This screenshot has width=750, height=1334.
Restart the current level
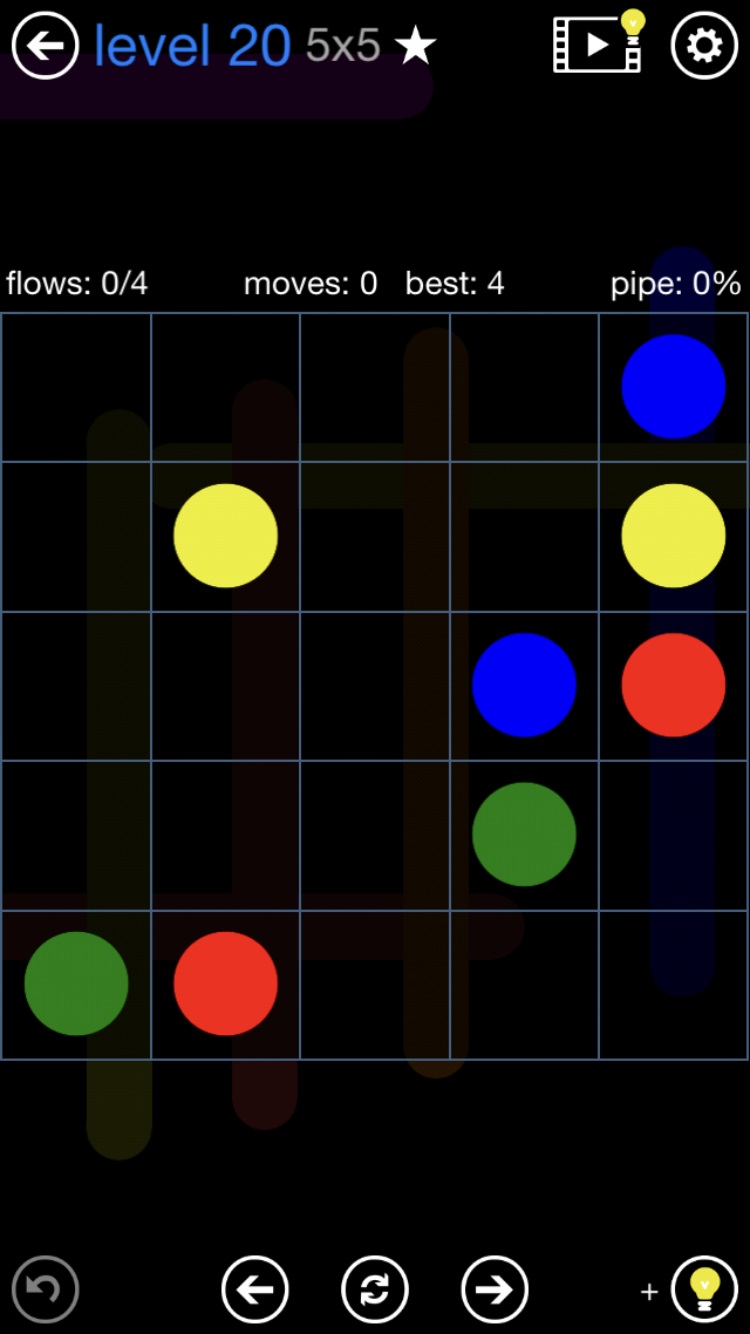point(375,1289)
